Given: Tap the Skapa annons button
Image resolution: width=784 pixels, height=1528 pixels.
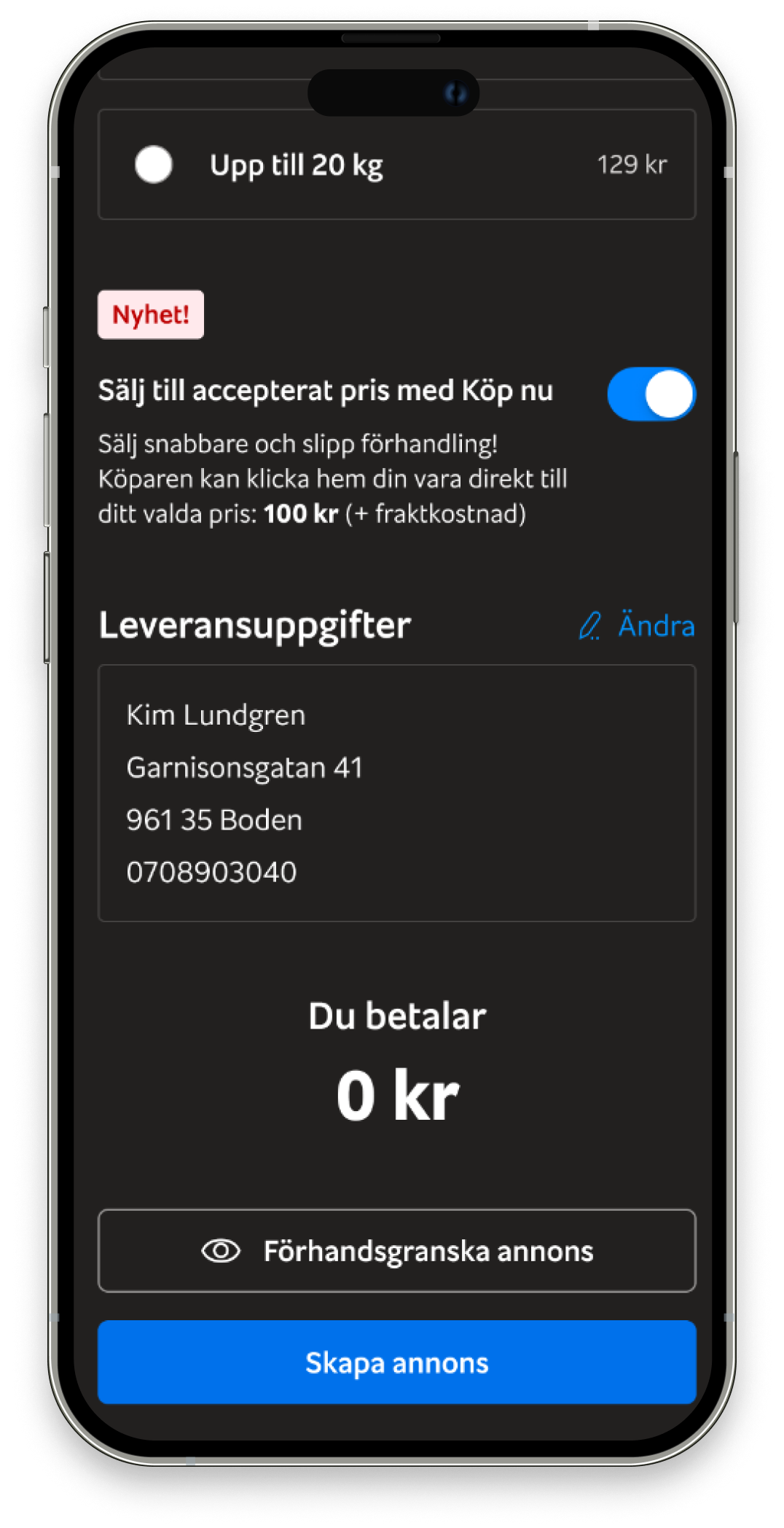Looking at the screenshot, I should tap(396, 1362).
